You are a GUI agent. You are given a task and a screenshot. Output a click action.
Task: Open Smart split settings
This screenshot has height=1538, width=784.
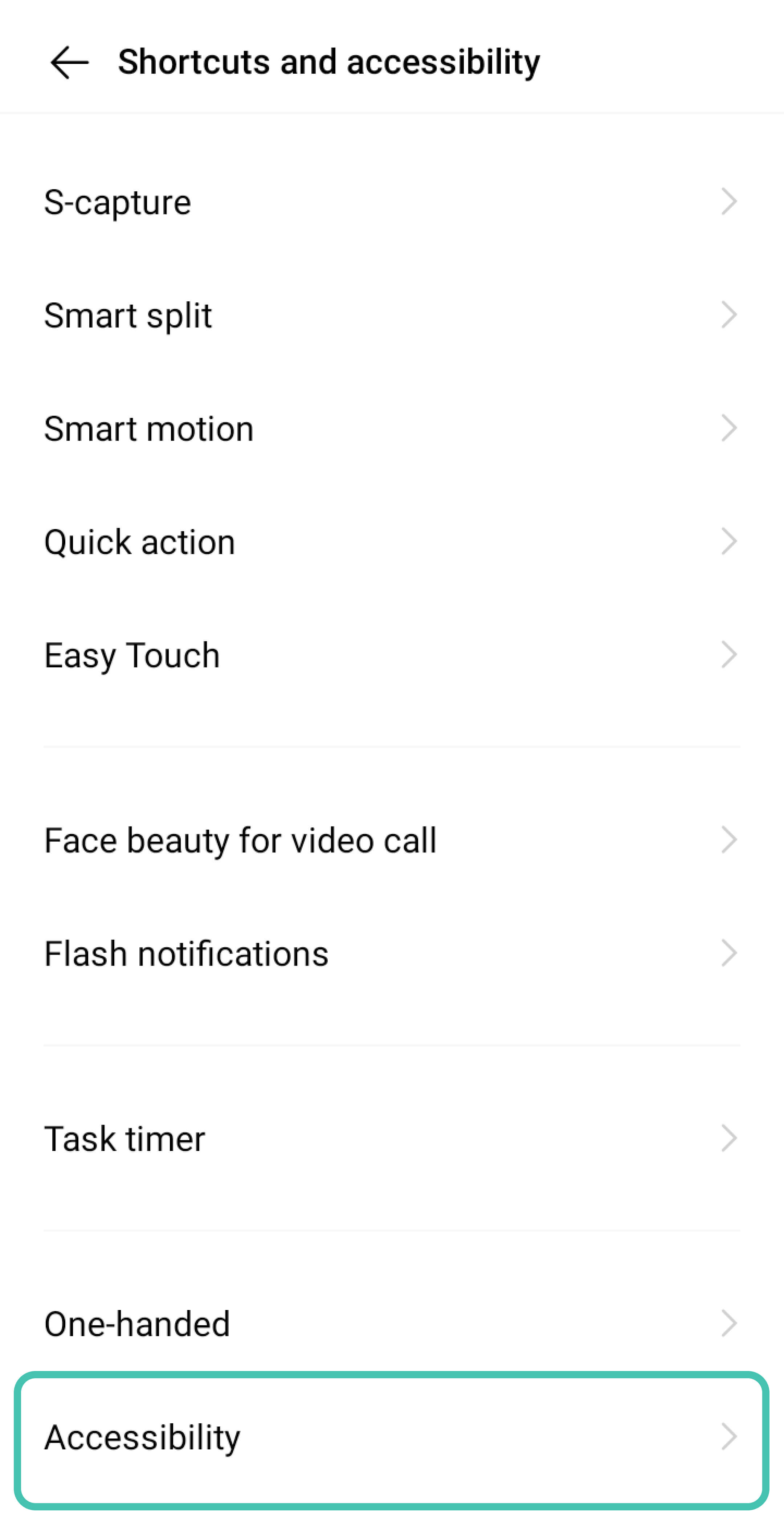tap(391, 315)
